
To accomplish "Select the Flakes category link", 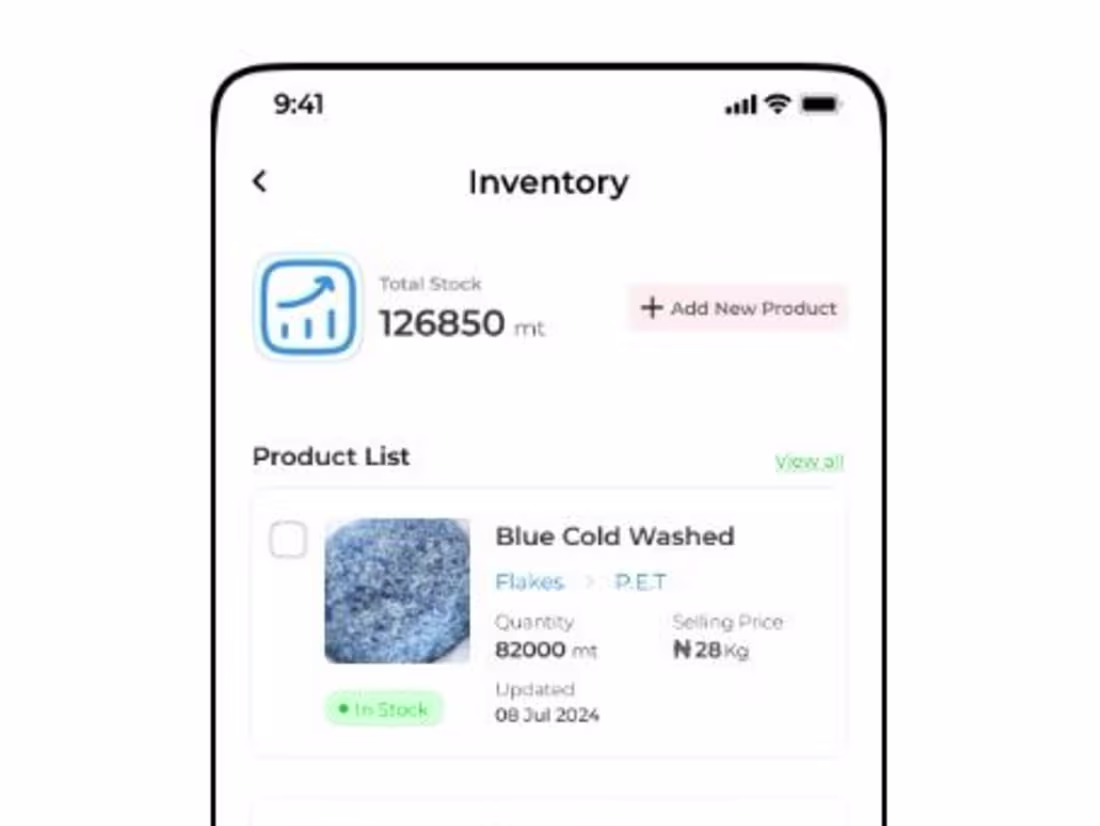I will [x=529, y=582].
